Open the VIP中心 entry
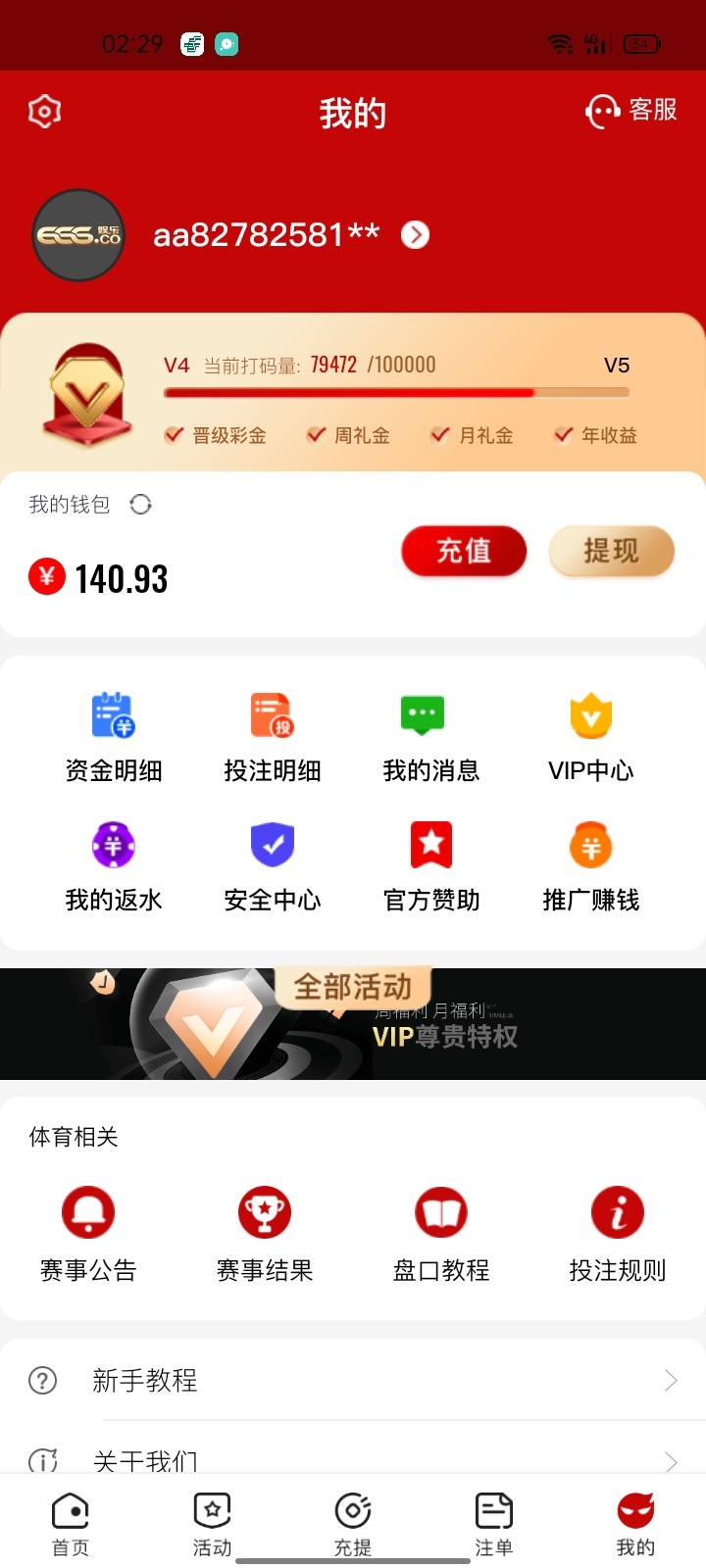 click(590, 737)
